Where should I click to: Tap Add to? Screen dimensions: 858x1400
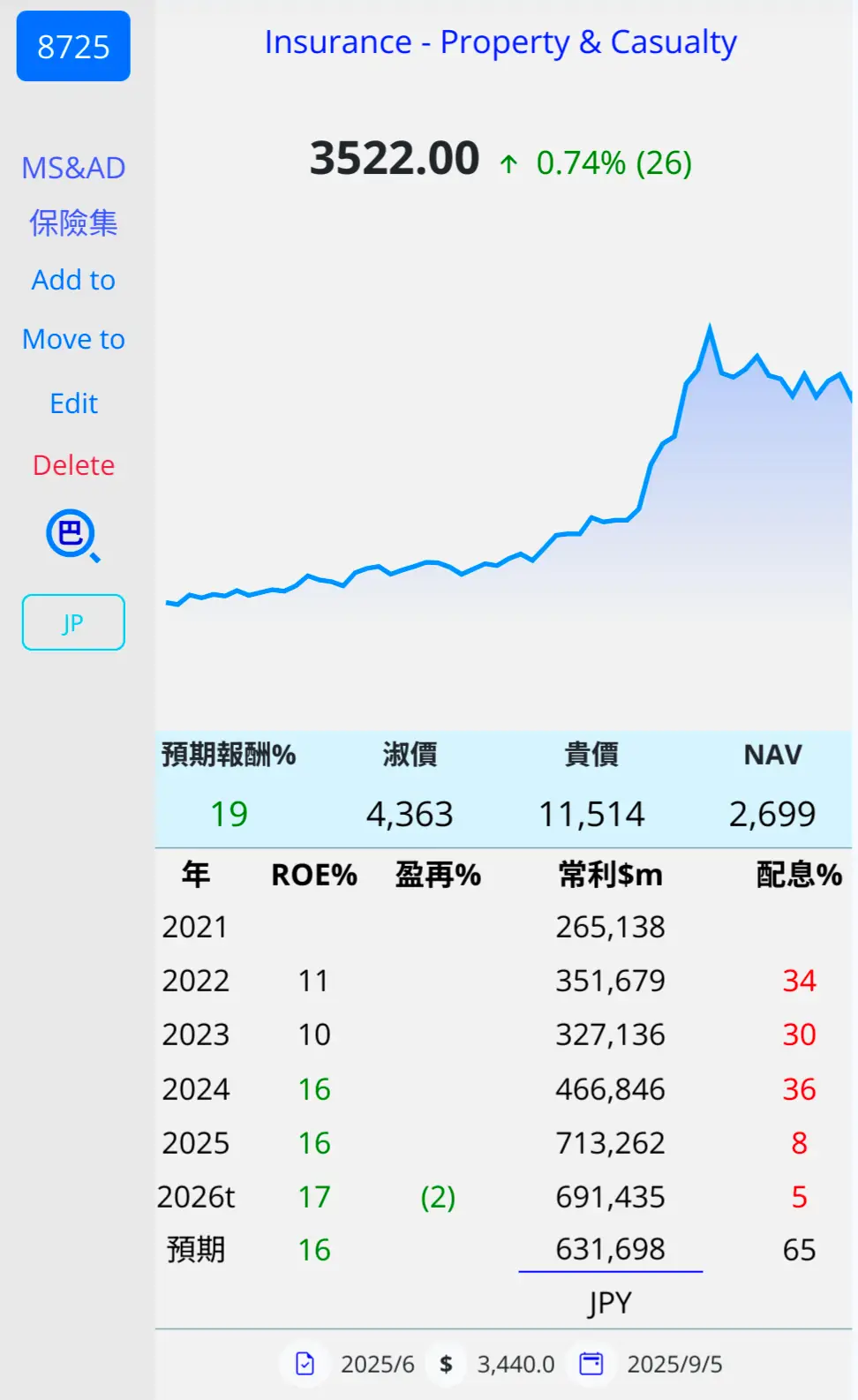pyautogui.click(x=73, y=280)
